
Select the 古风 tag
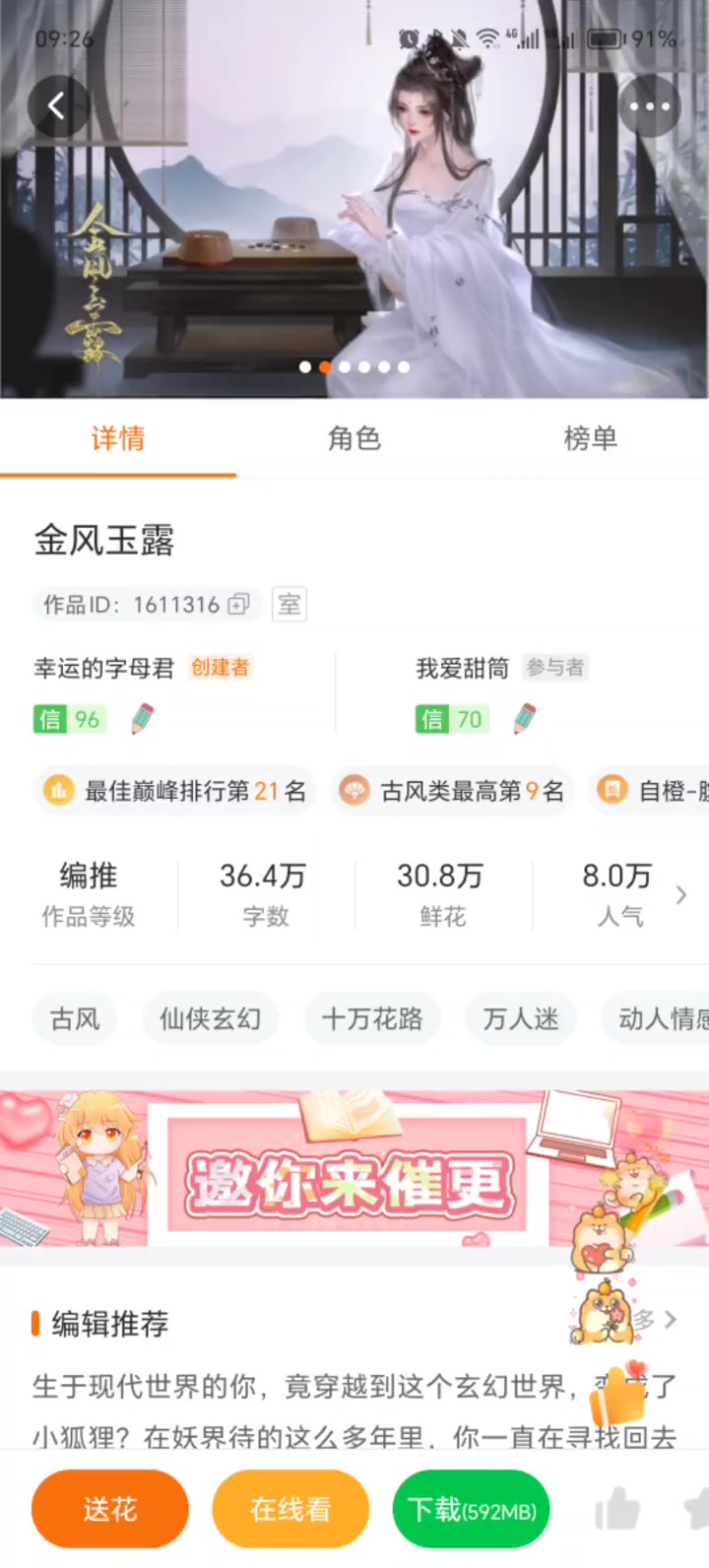point(75,1018)
